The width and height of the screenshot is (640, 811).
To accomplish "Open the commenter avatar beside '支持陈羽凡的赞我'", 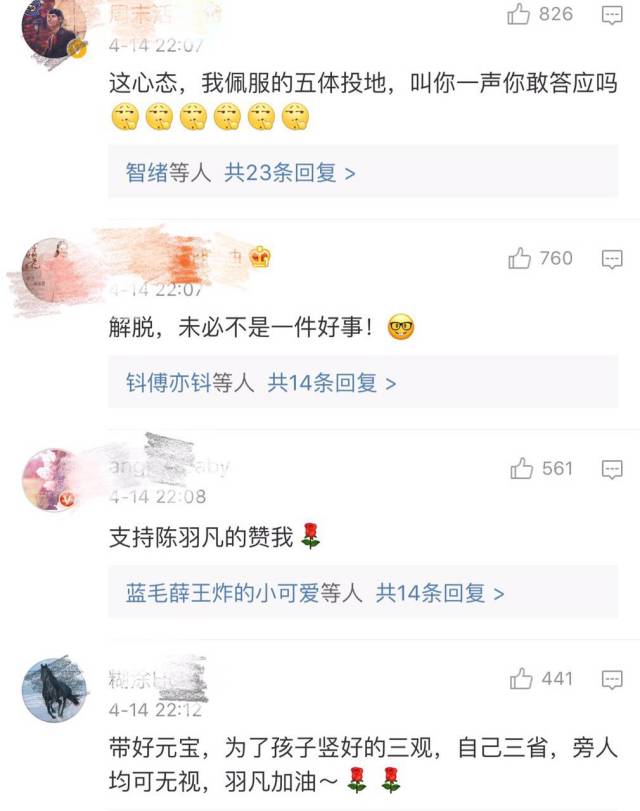I will click(x=51, y=479).
